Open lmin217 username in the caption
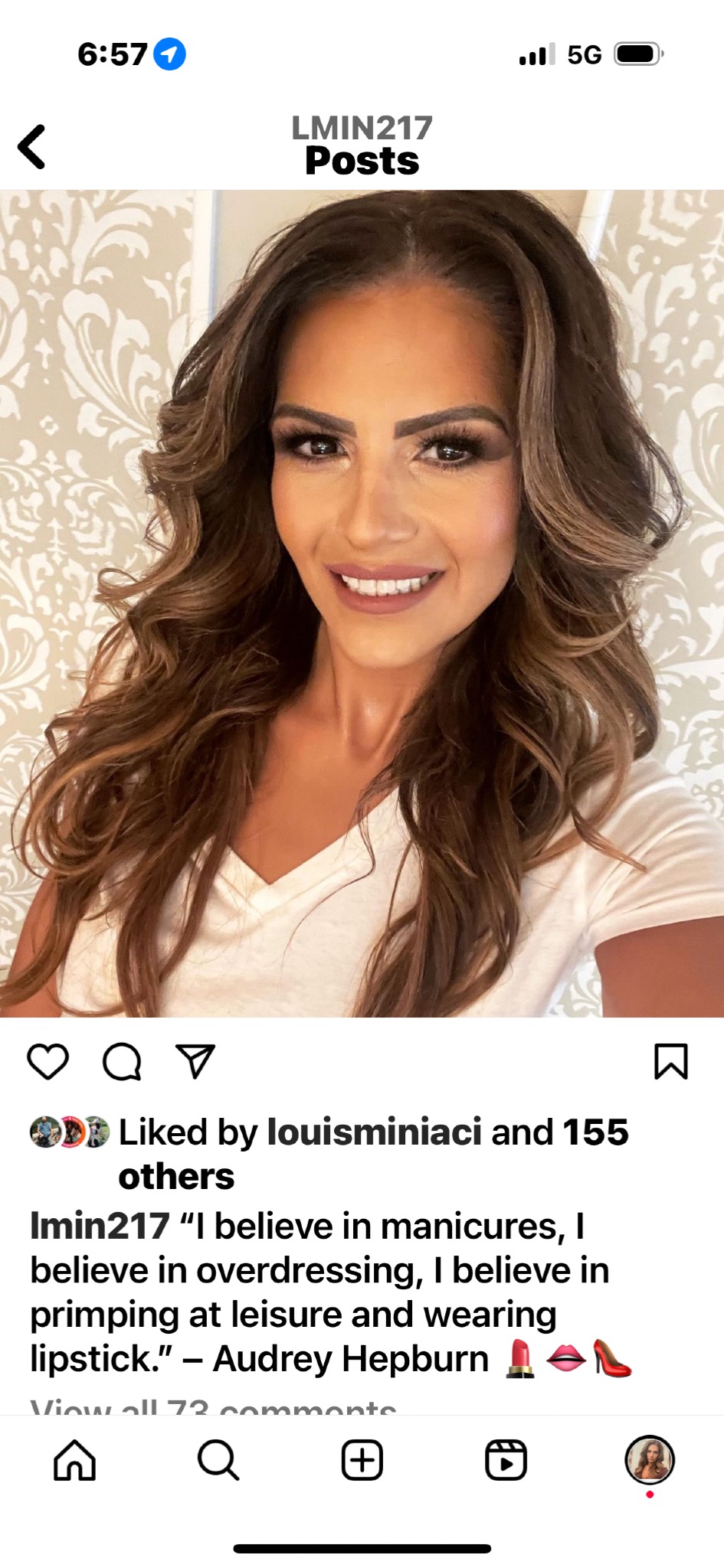 coord(100,1226)
